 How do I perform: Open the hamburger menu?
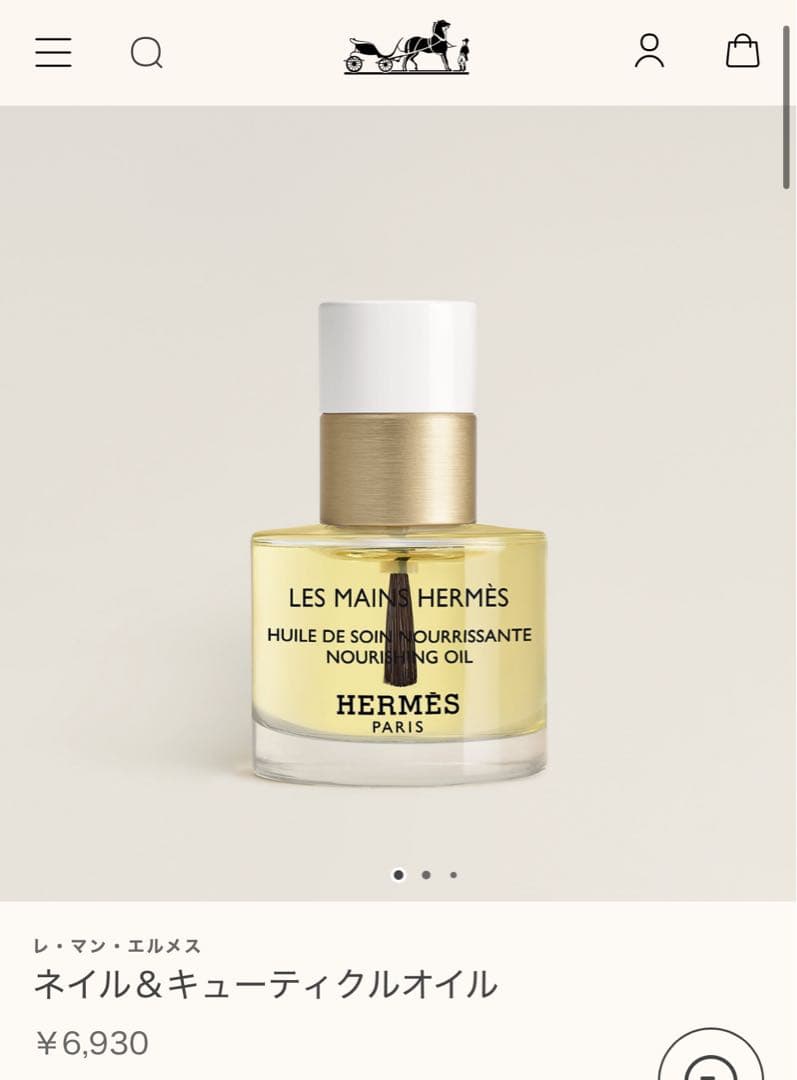[x=53, y=52]
